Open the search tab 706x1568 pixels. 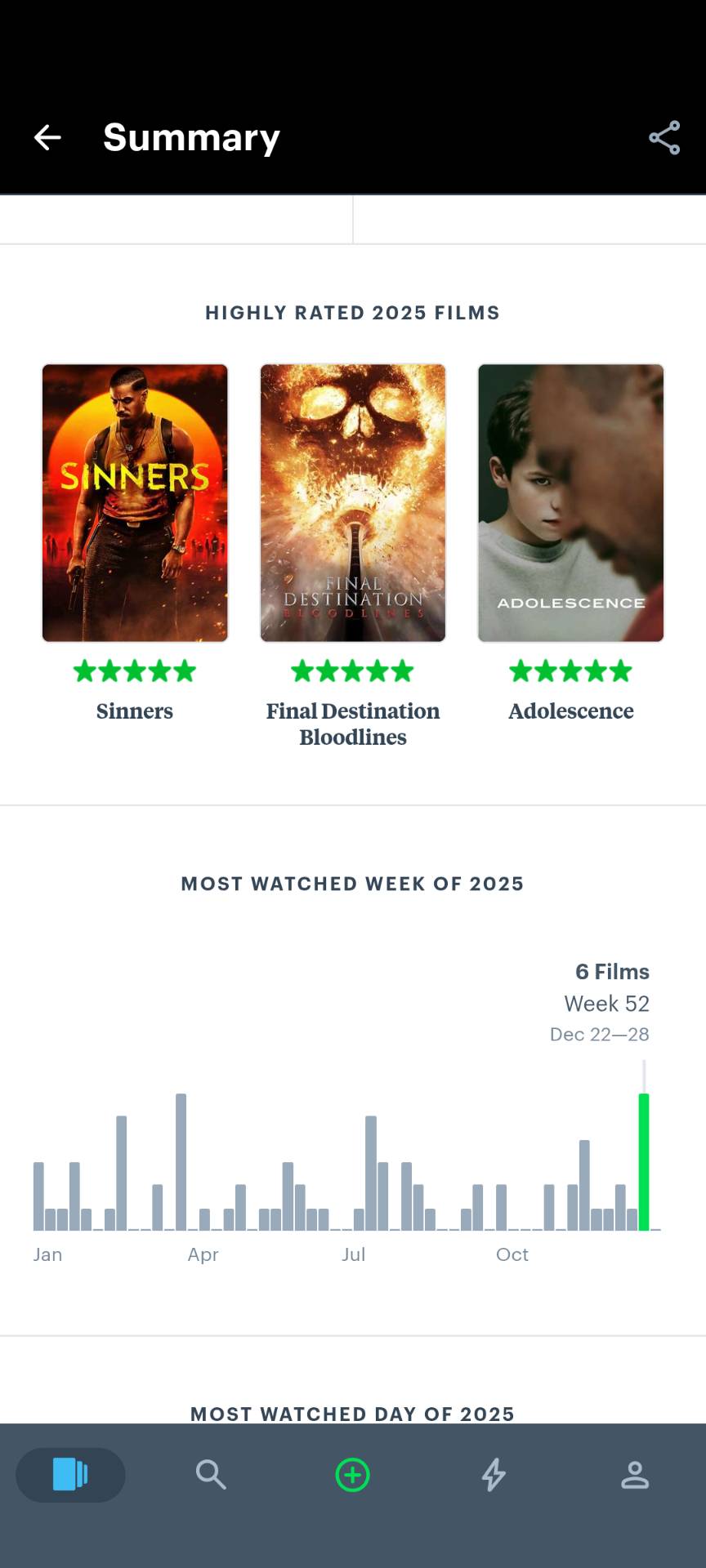click(x=211, y=1475)
